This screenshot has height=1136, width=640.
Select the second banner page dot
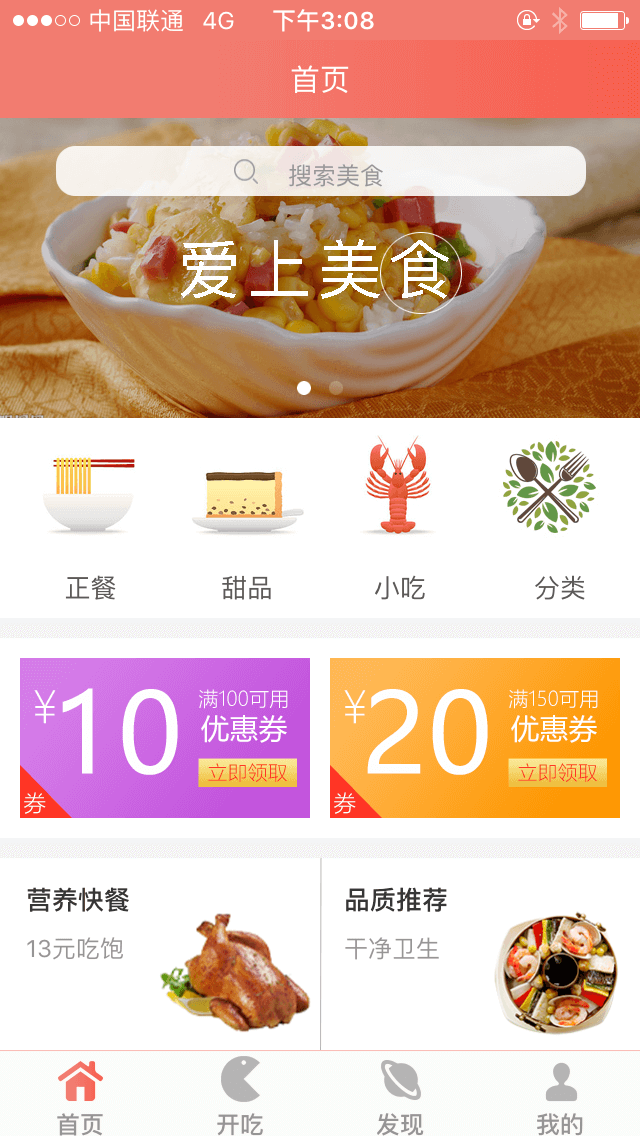[336, 388]
